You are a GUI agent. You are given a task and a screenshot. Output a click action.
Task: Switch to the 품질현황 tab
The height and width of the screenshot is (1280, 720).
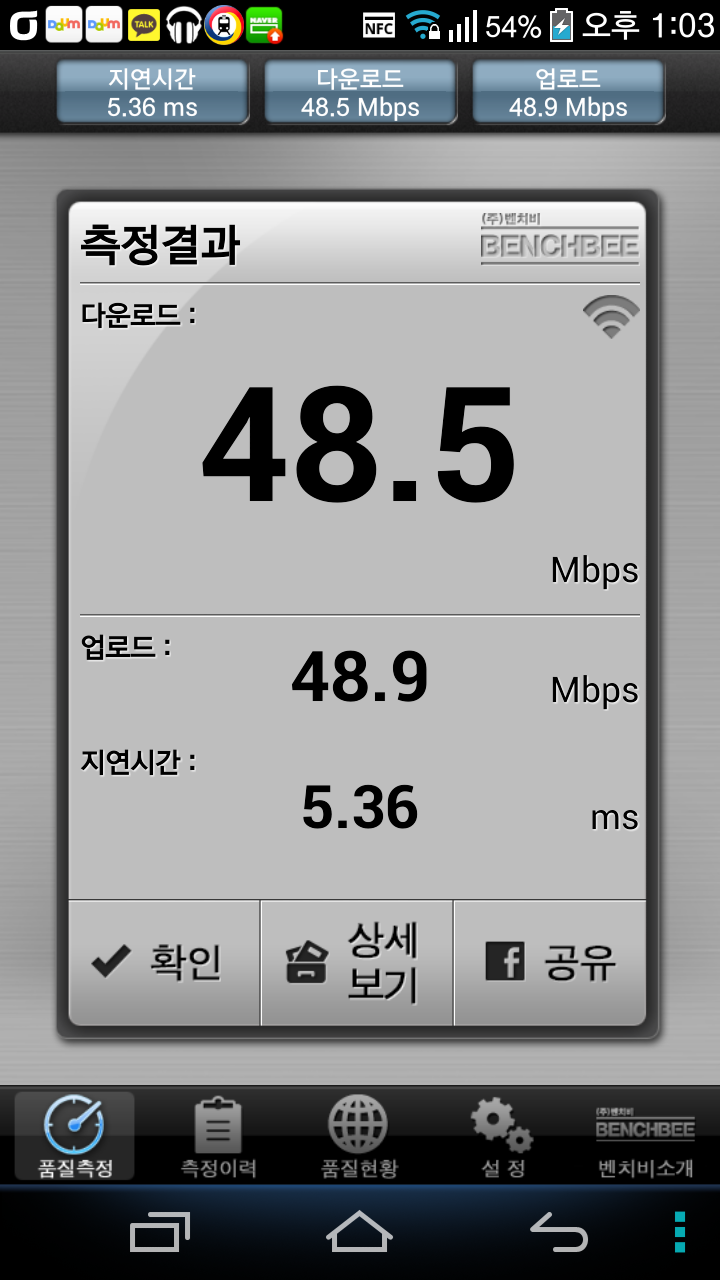pyautogui.click(x=359, y=1136)
